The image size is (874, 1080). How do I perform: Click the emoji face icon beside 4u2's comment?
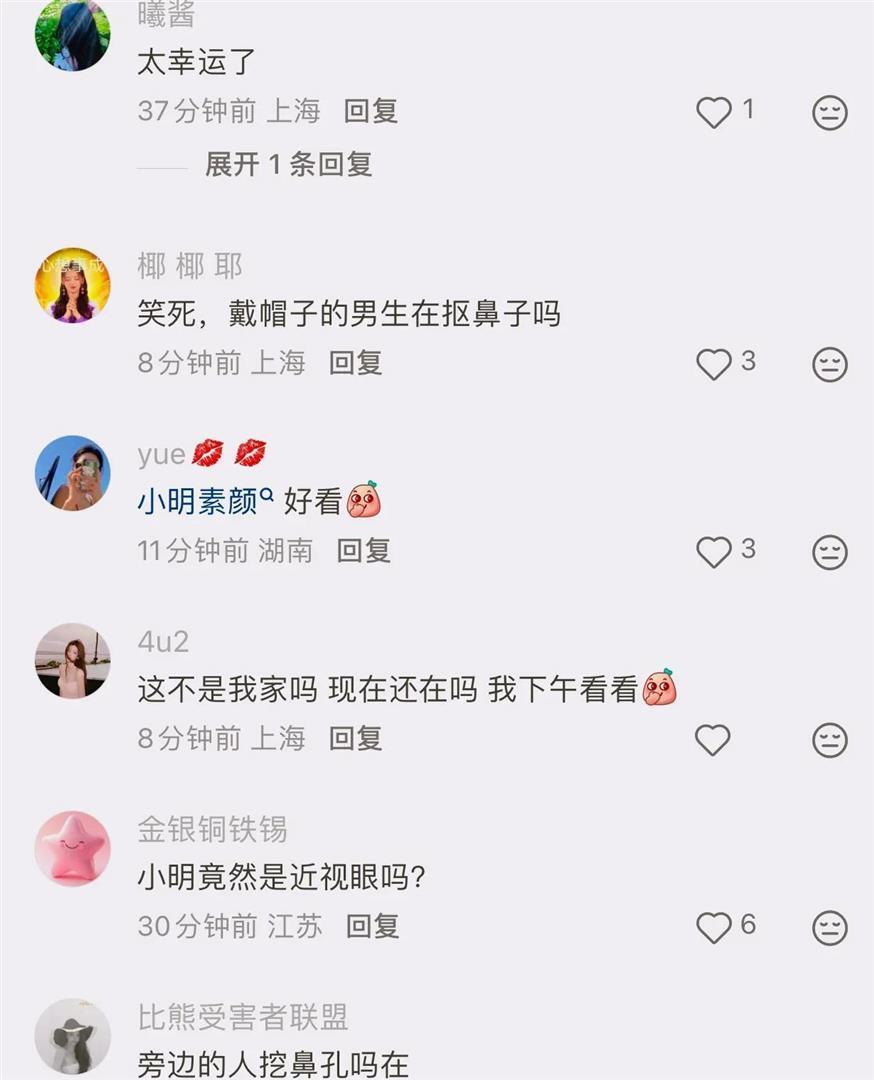tap(829, 740)
